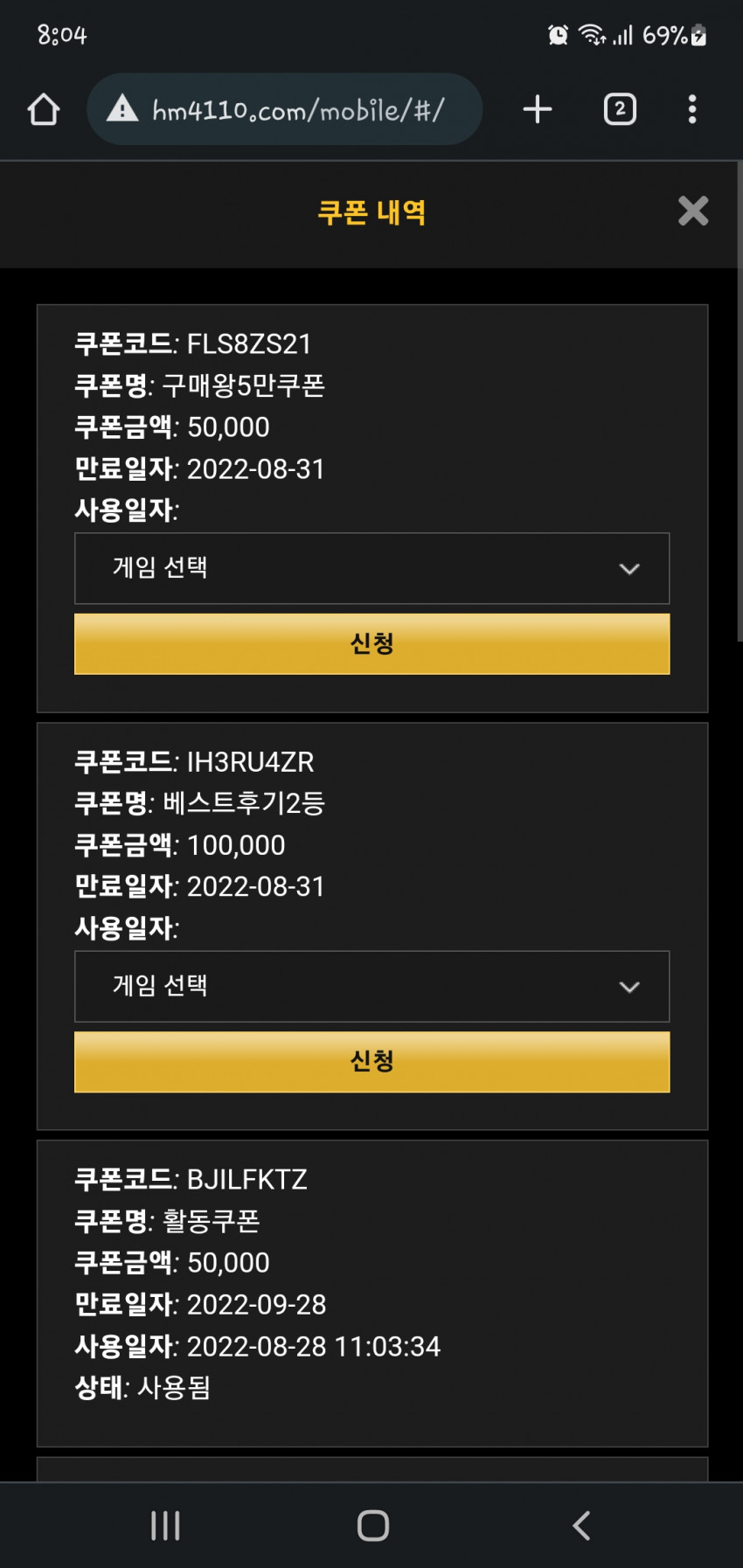
Task: Open the browser home page icon
Action: (x=44, y=109)
